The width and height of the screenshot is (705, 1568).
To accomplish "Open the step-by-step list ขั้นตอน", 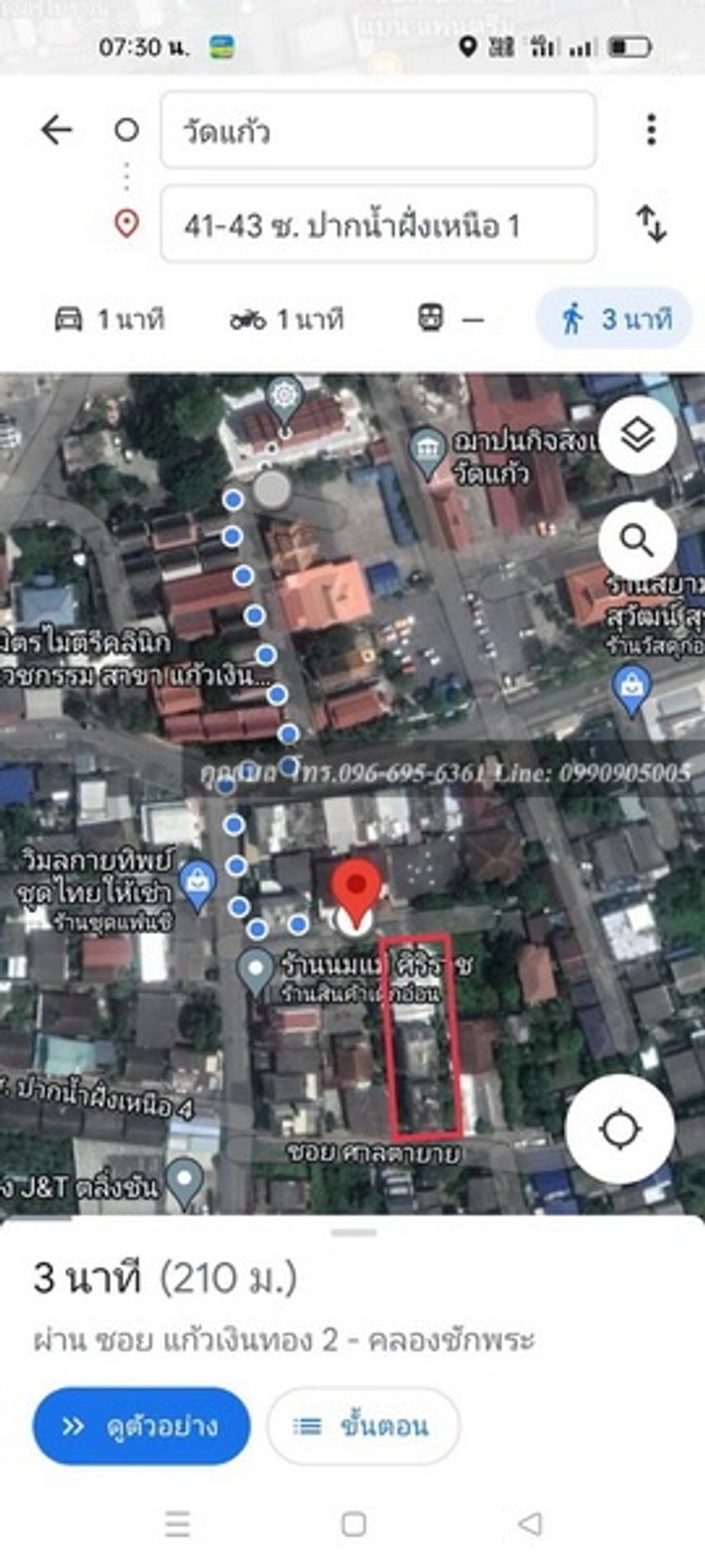I will click(x=364, y=1426).
